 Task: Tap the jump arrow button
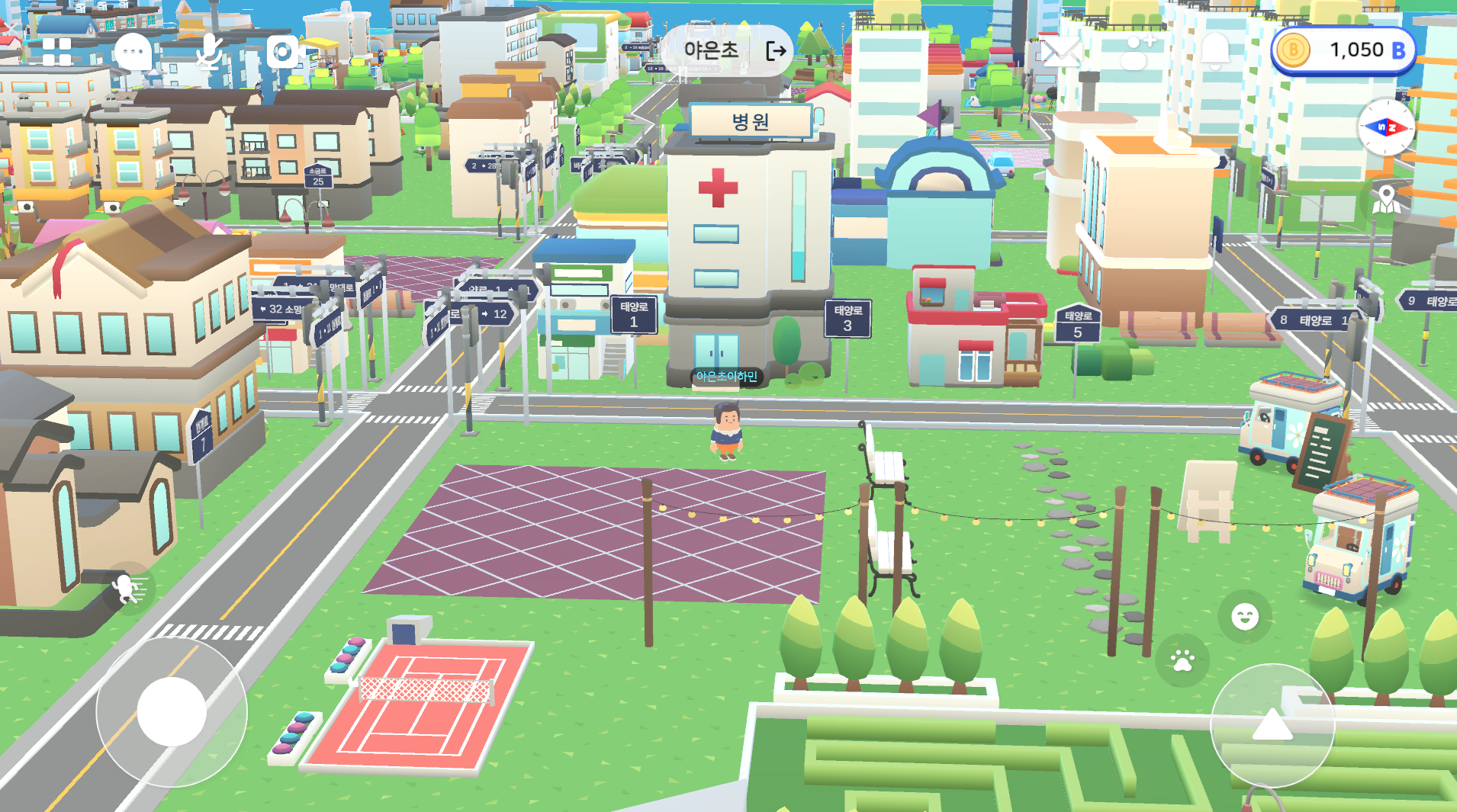coord(1272,726)
